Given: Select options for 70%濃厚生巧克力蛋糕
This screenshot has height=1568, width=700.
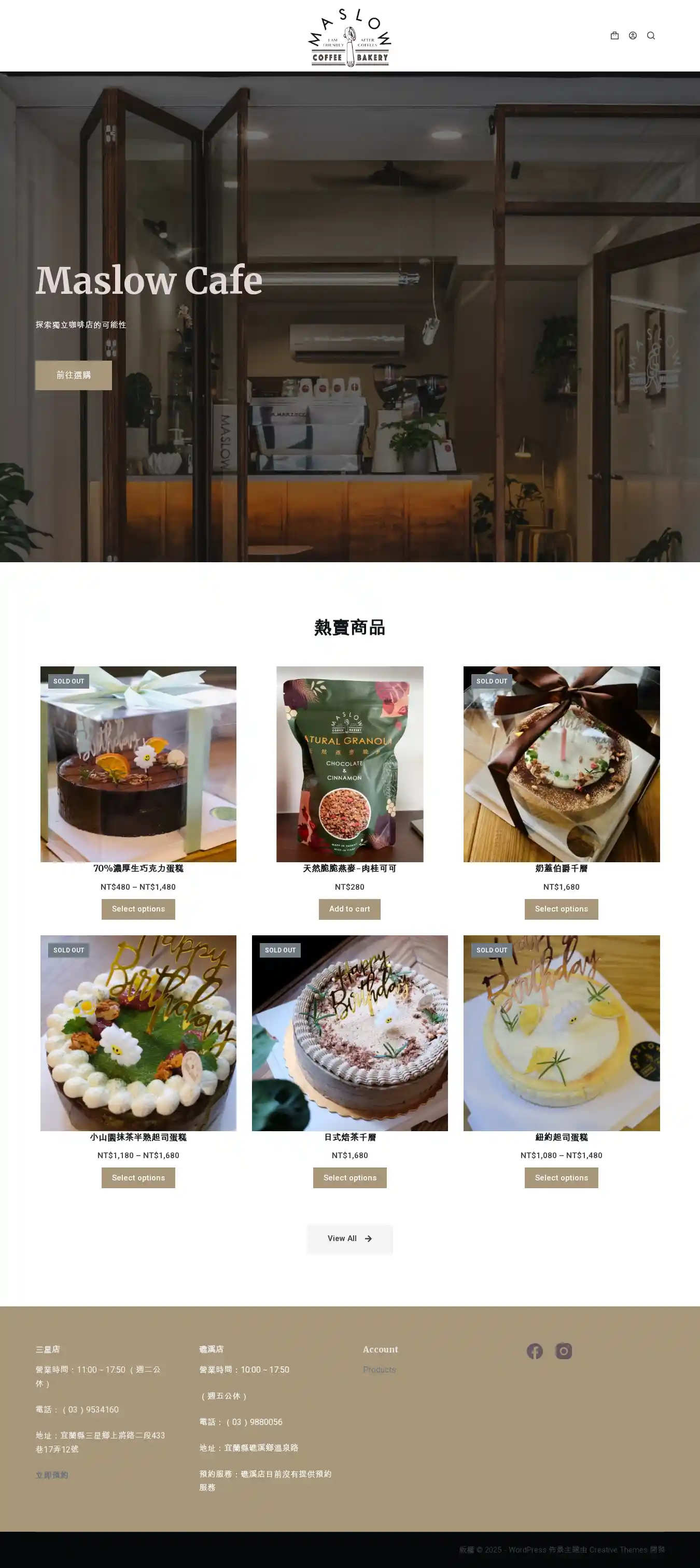Looking at the screenshot, I should tap(138, 909).
